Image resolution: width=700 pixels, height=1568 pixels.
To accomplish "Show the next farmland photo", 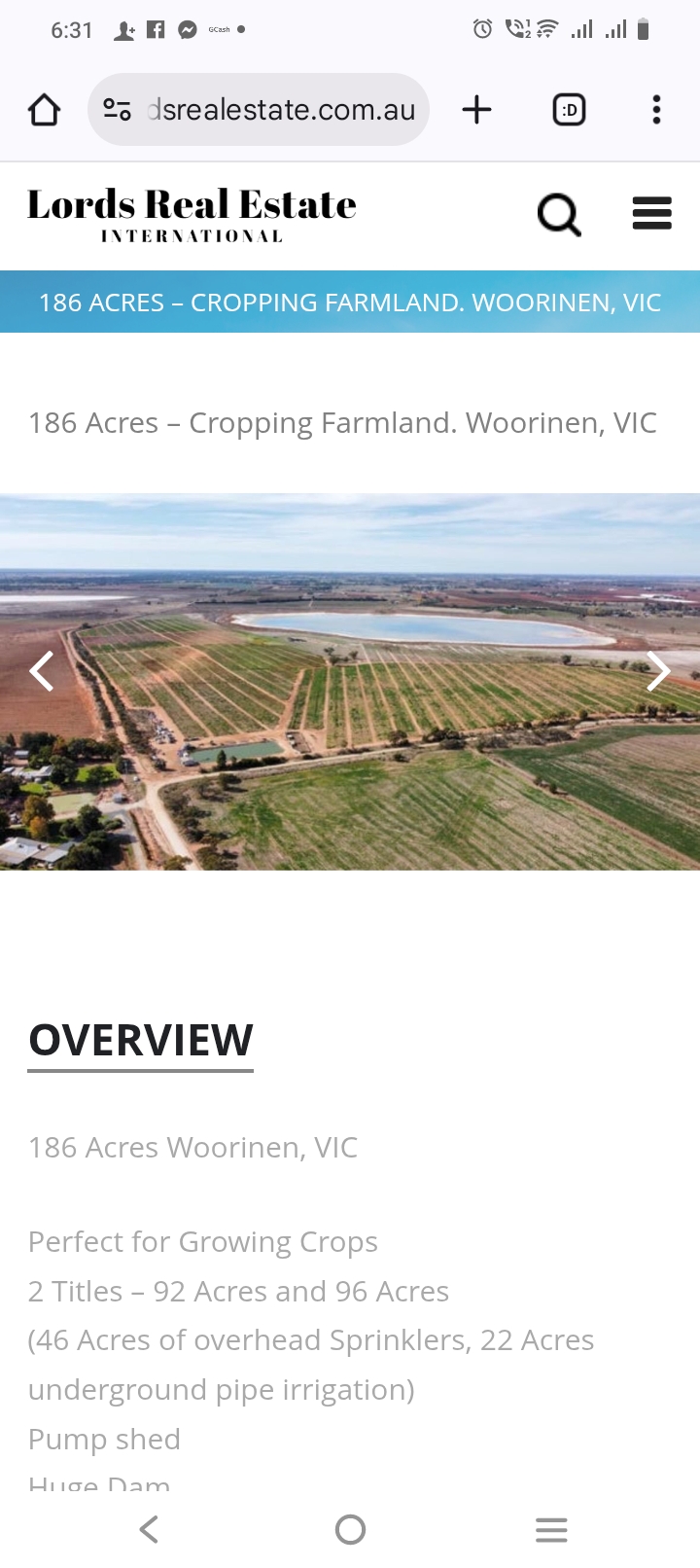I will pyautogui.click(x=658, y=671).
